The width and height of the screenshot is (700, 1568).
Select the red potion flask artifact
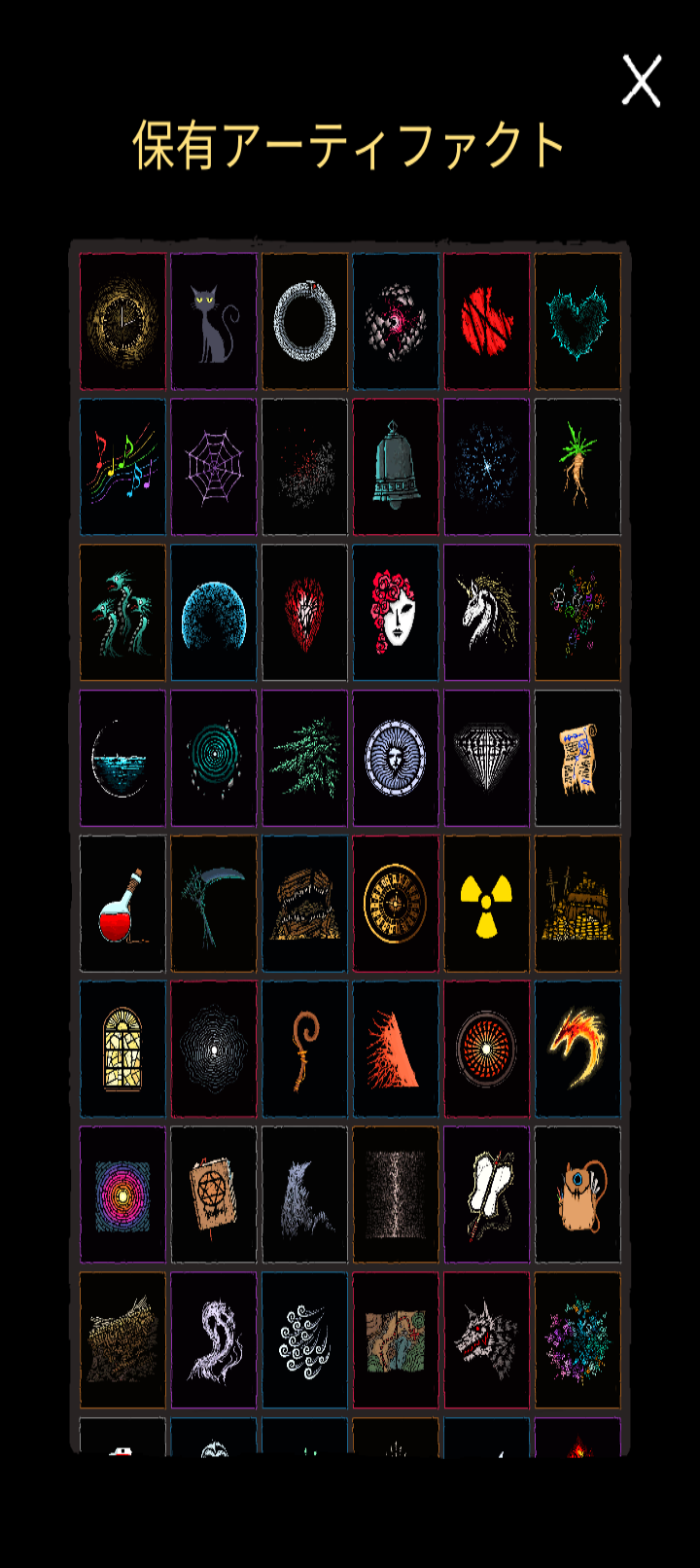point(122,904)
